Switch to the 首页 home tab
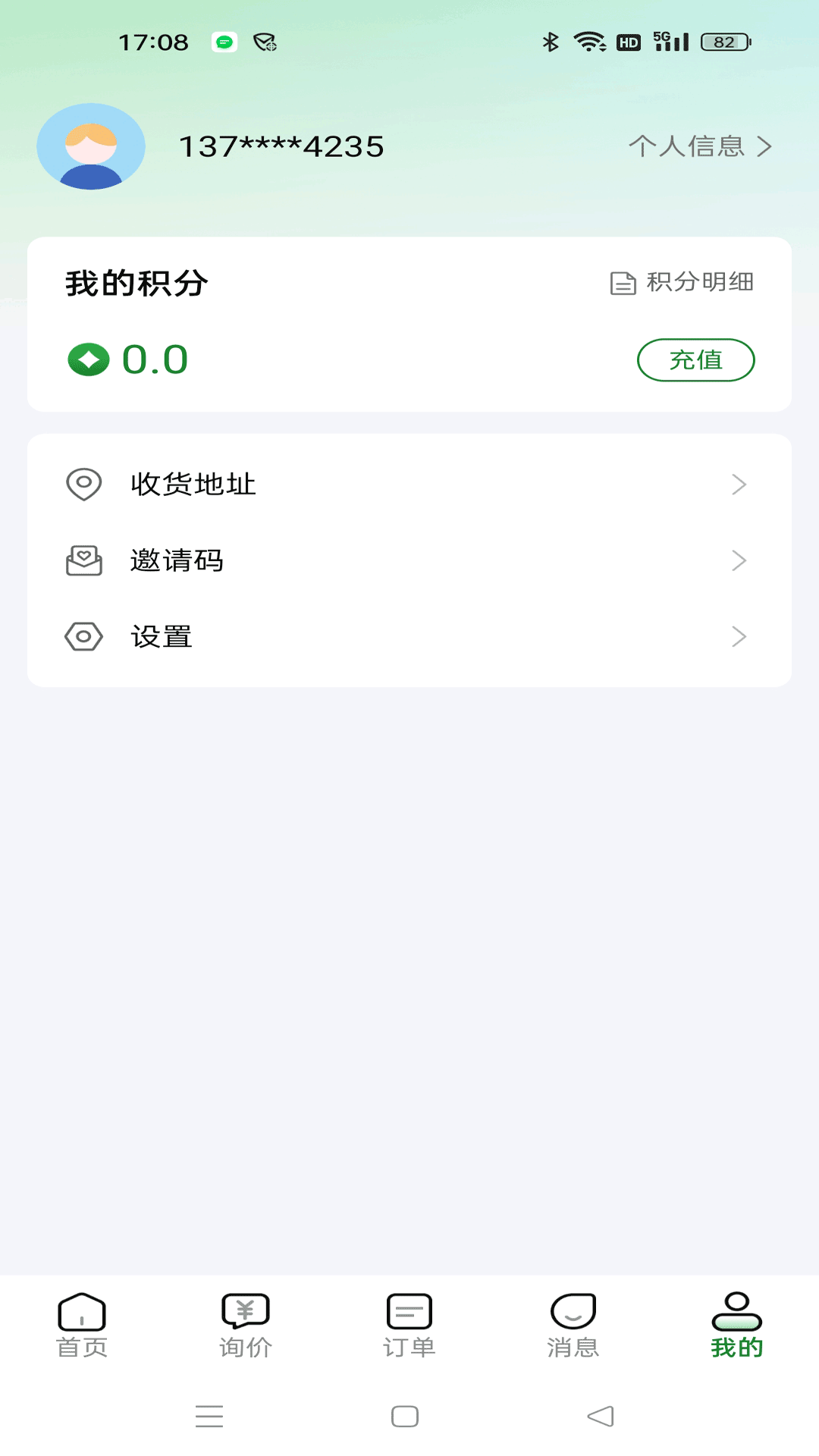Viewport: 819px width, 1456px height. pyautogui.click(x=81, y=1331)
